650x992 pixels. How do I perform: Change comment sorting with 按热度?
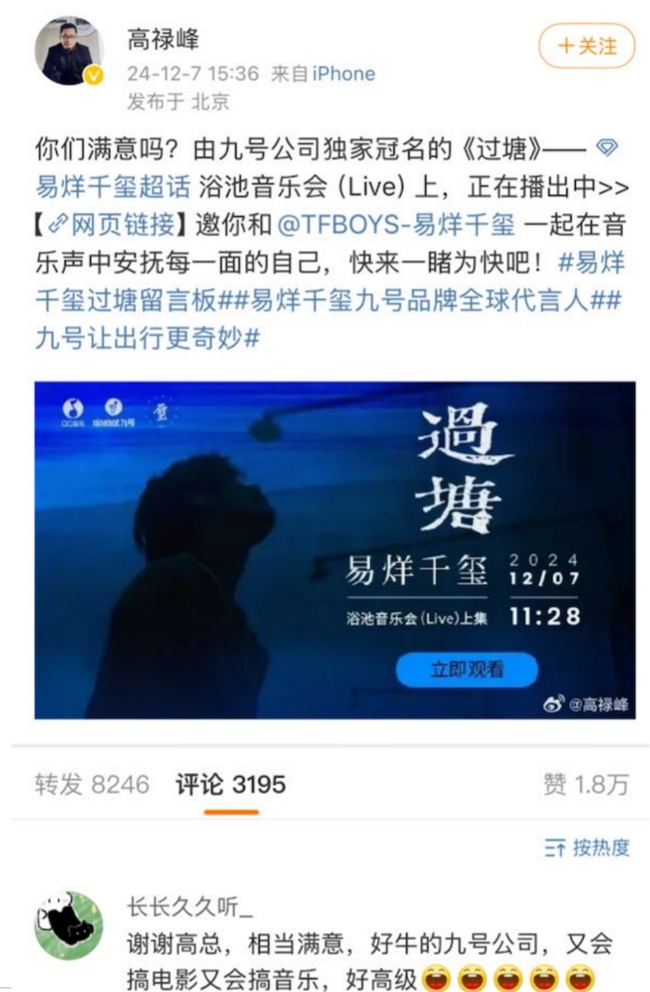(588, 848)
